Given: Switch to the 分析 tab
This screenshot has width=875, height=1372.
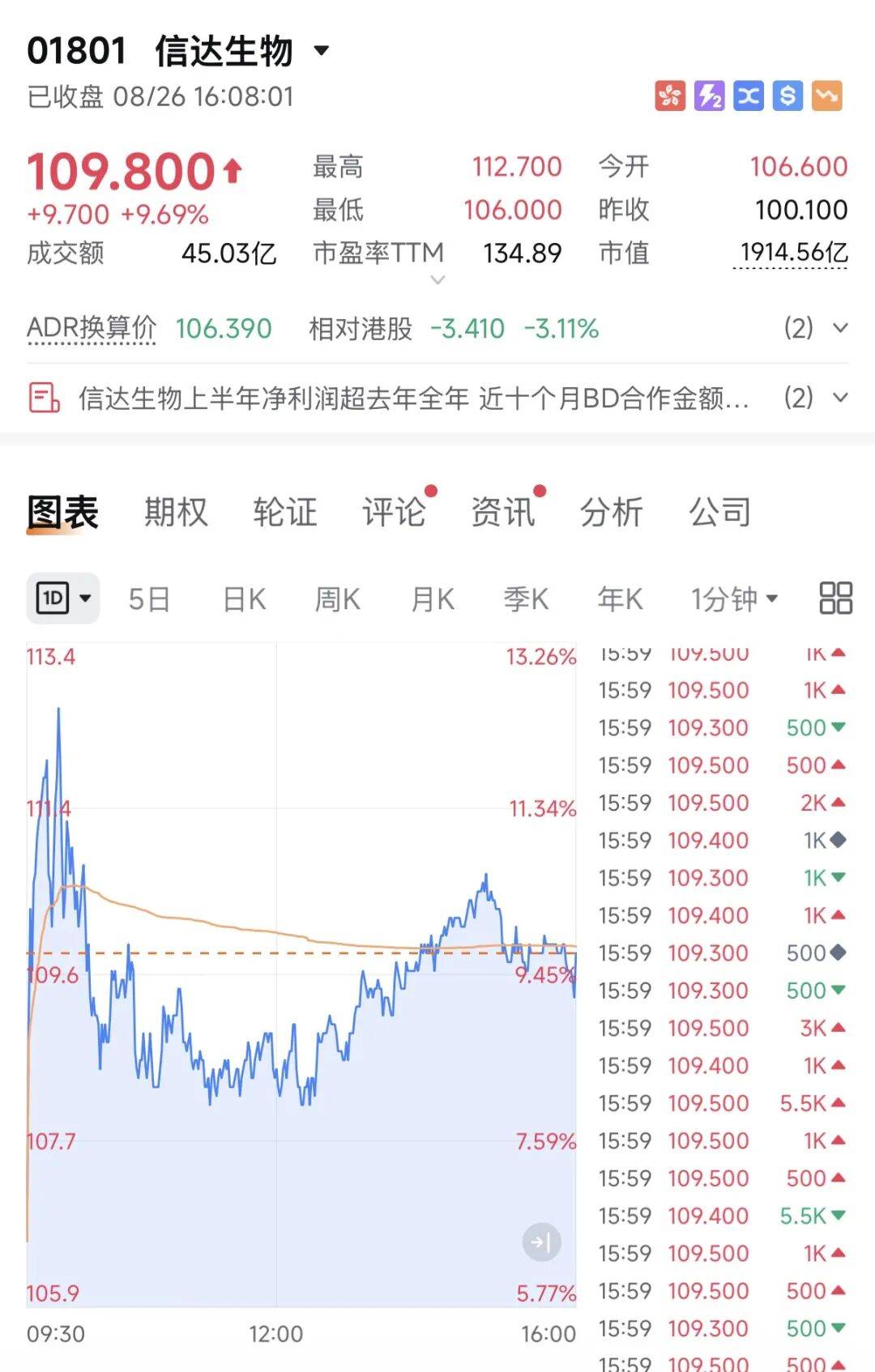Looking at the screenshot, I should tap(612, 512).
